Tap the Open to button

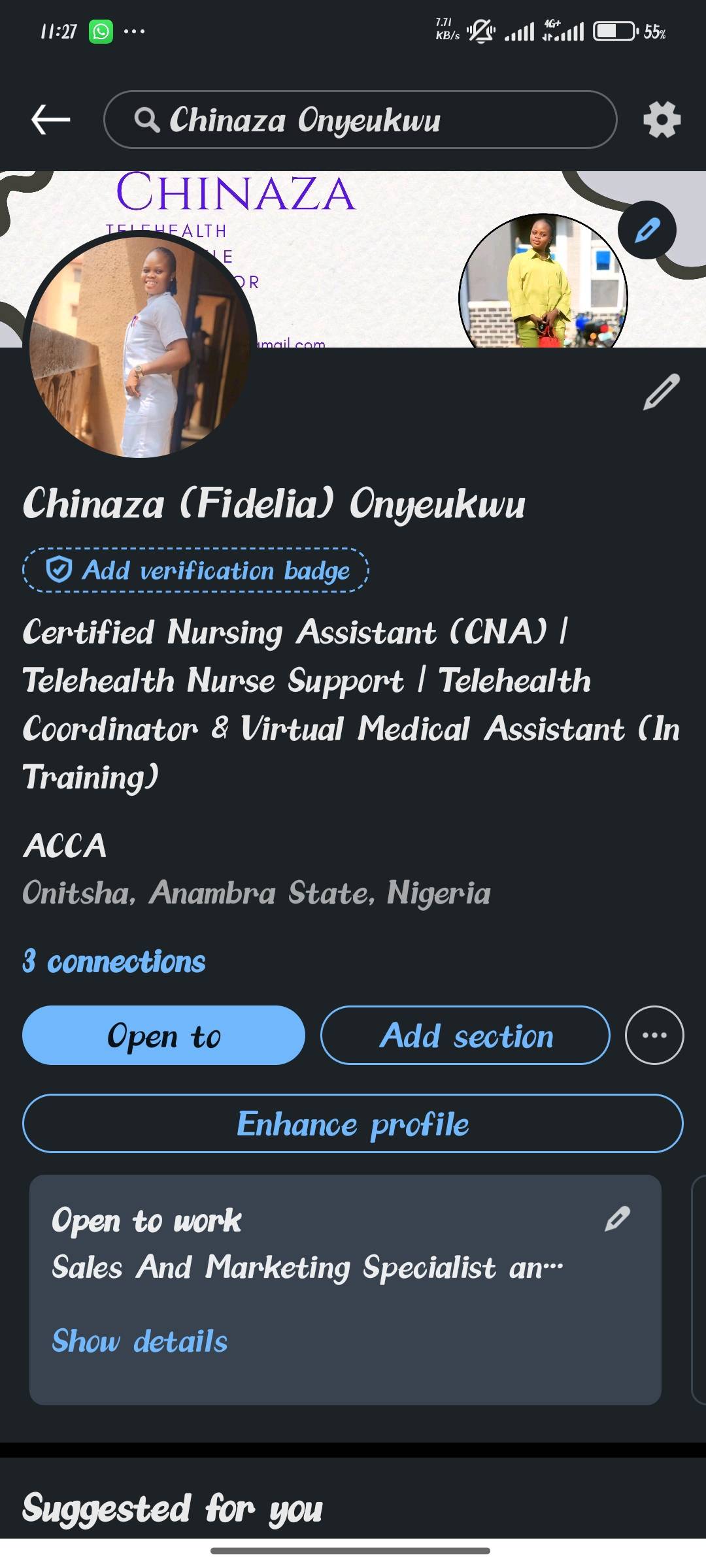pos(163,1036)
